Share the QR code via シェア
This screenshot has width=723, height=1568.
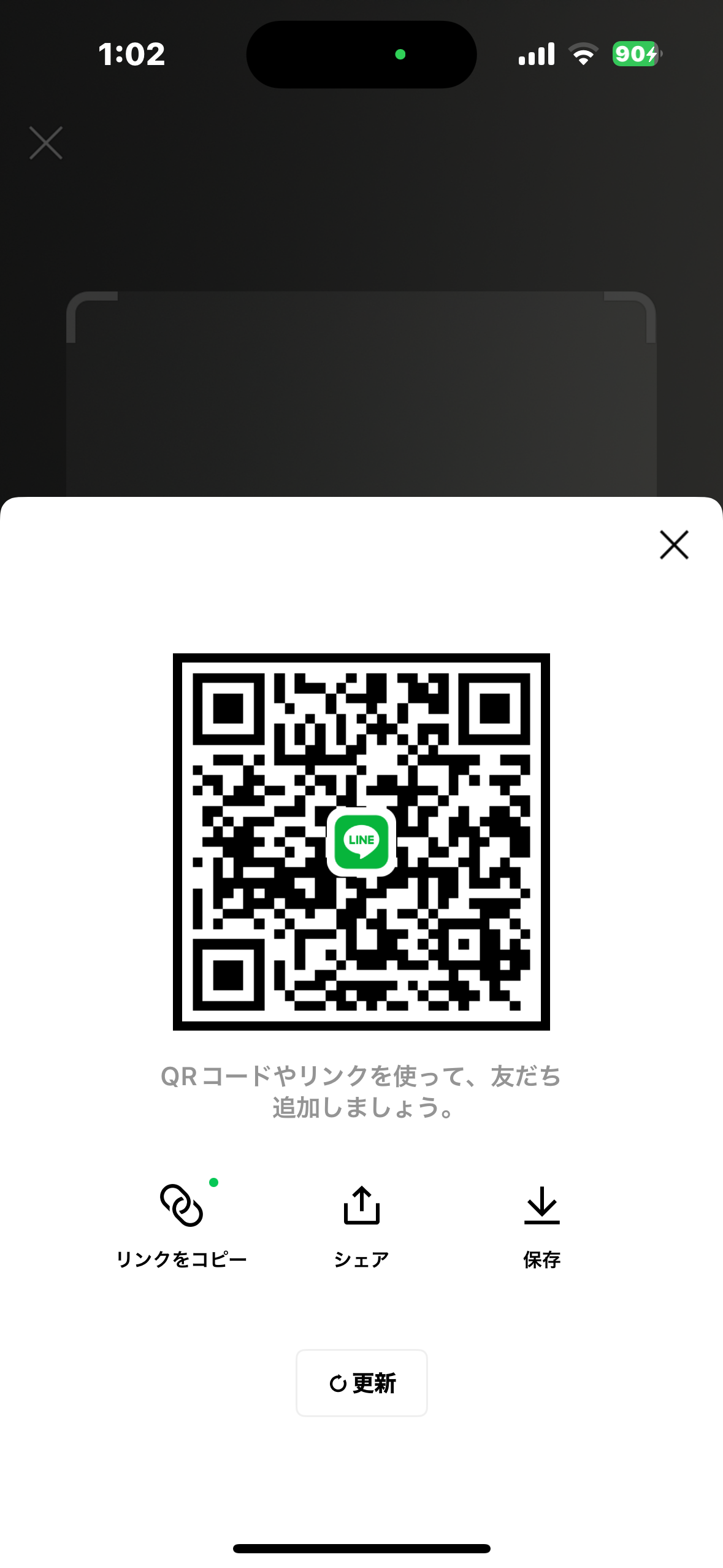pyautogui.click(x=361, y=1224)
